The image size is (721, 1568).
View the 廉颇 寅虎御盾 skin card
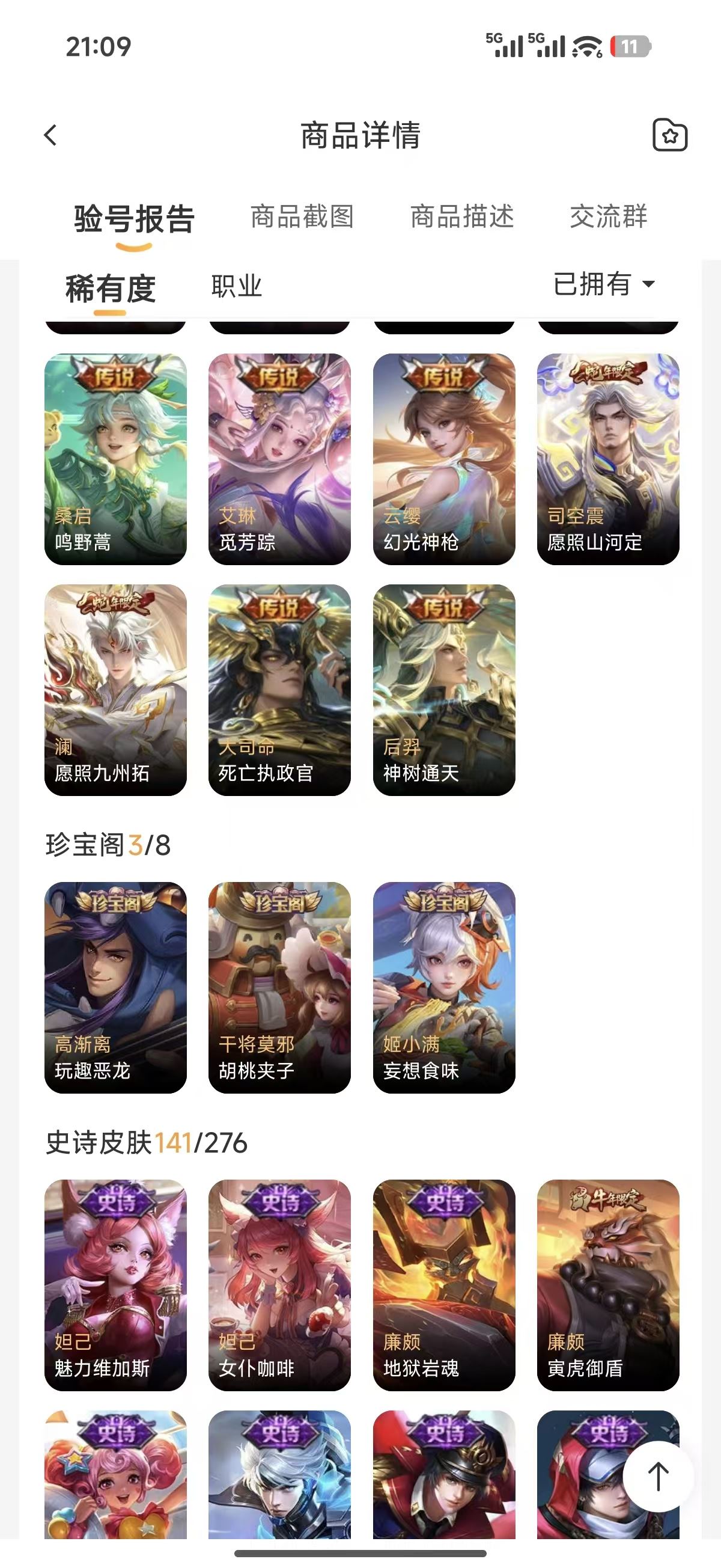[608, 1285]
